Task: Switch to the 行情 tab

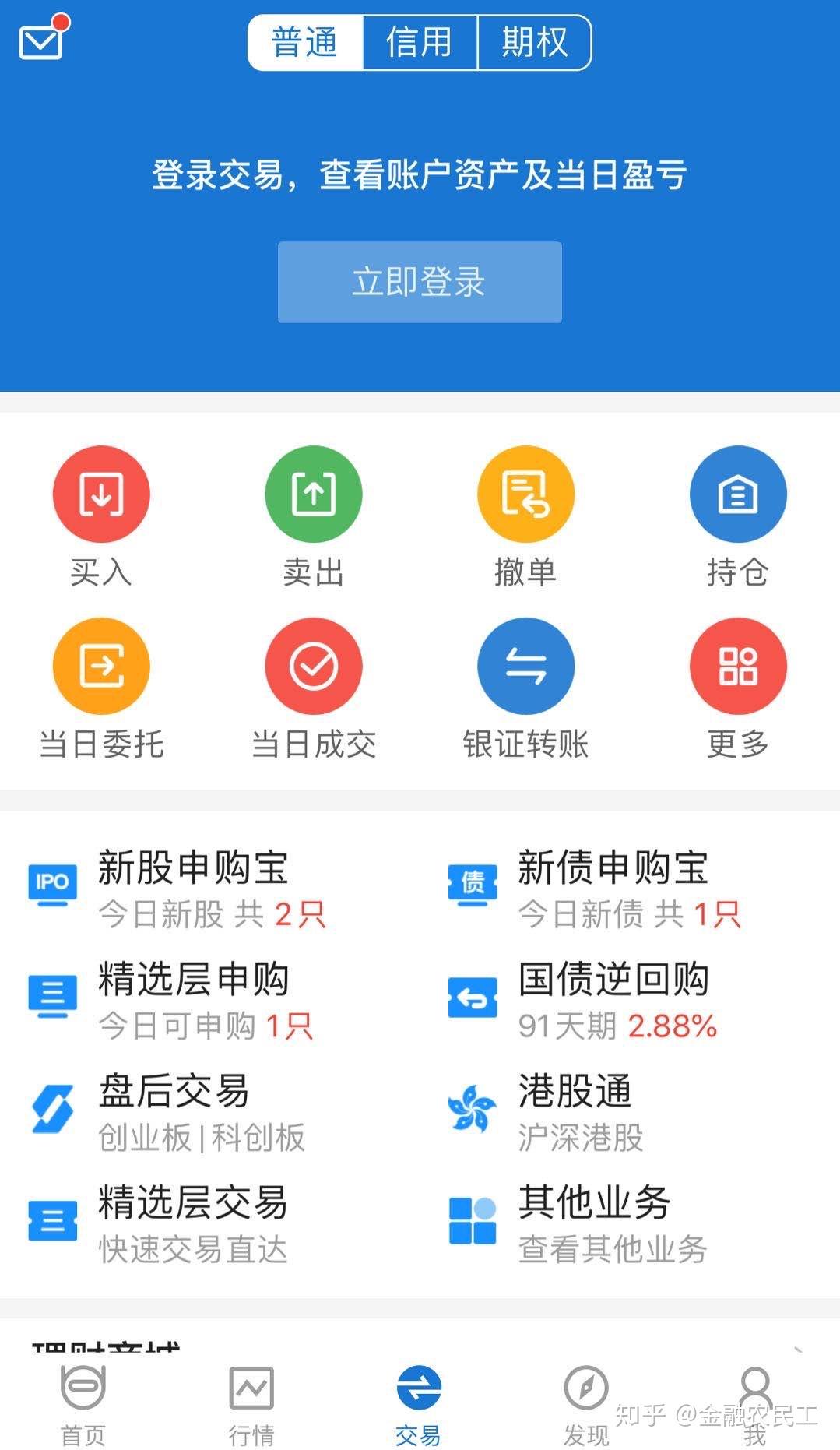Action: point(251,1403)
